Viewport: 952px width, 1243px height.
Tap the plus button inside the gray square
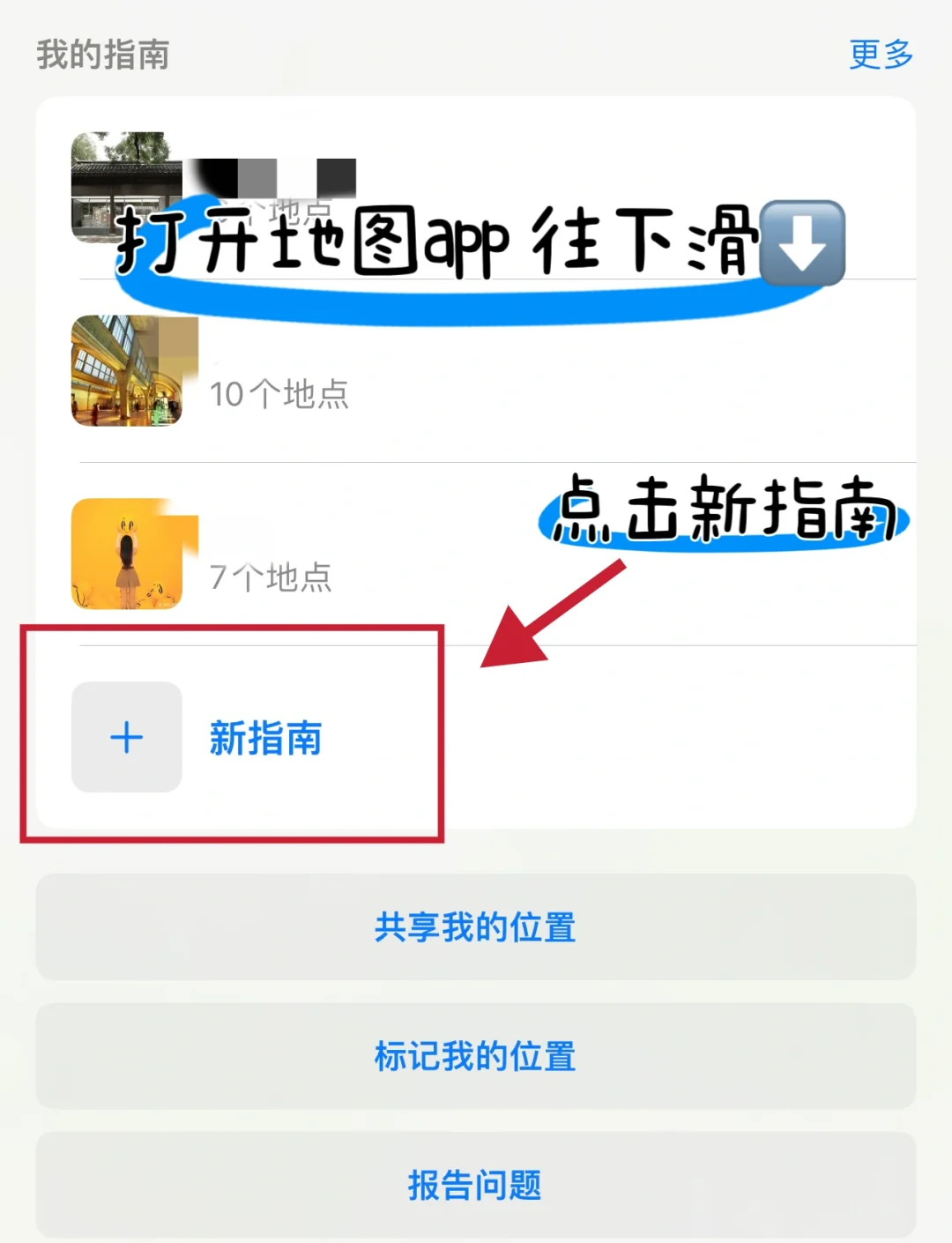[127, 738]
